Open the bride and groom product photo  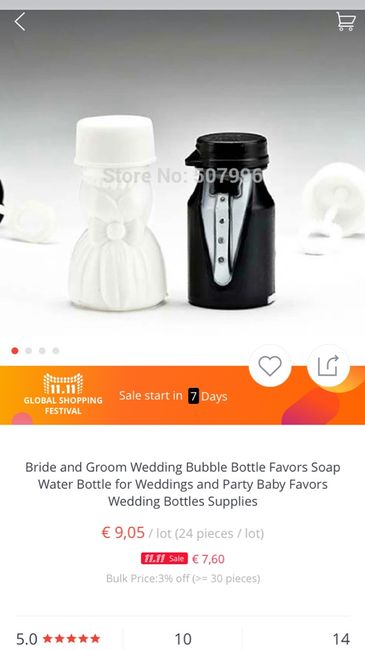coord(182,187)
